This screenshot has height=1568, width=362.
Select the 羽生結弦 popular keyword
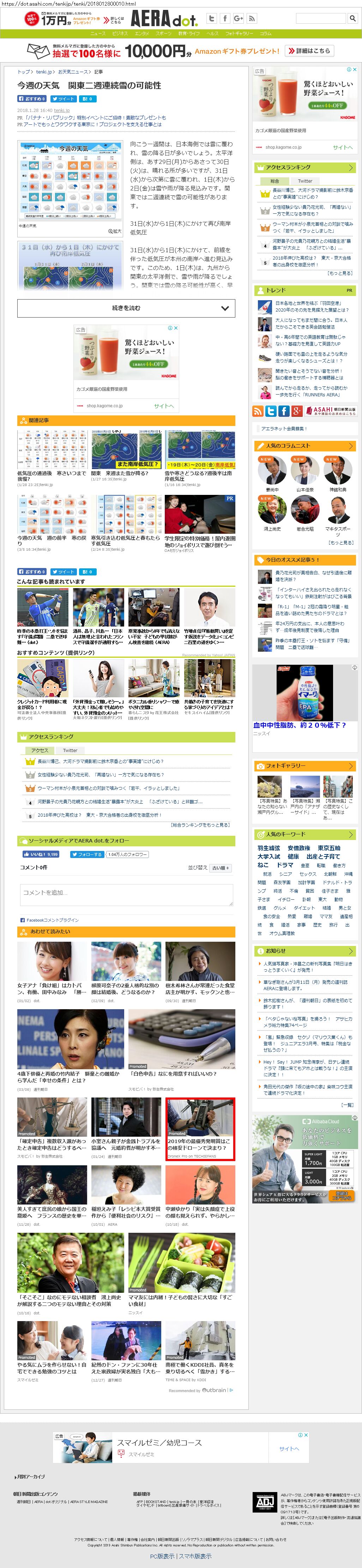click(268, 848)
